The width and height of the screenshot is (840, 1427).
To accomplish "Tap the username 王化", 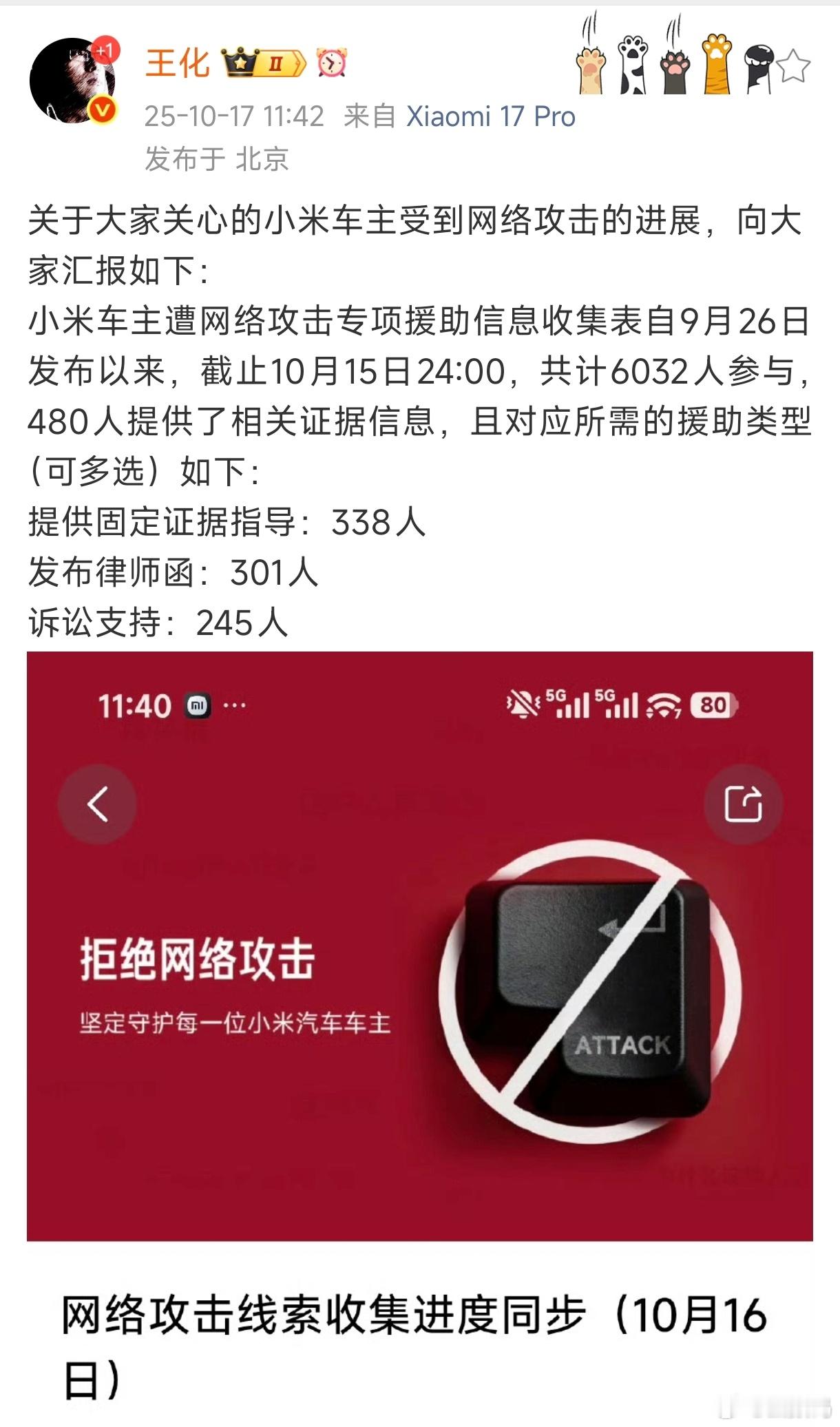I will [x=177, y=63].
